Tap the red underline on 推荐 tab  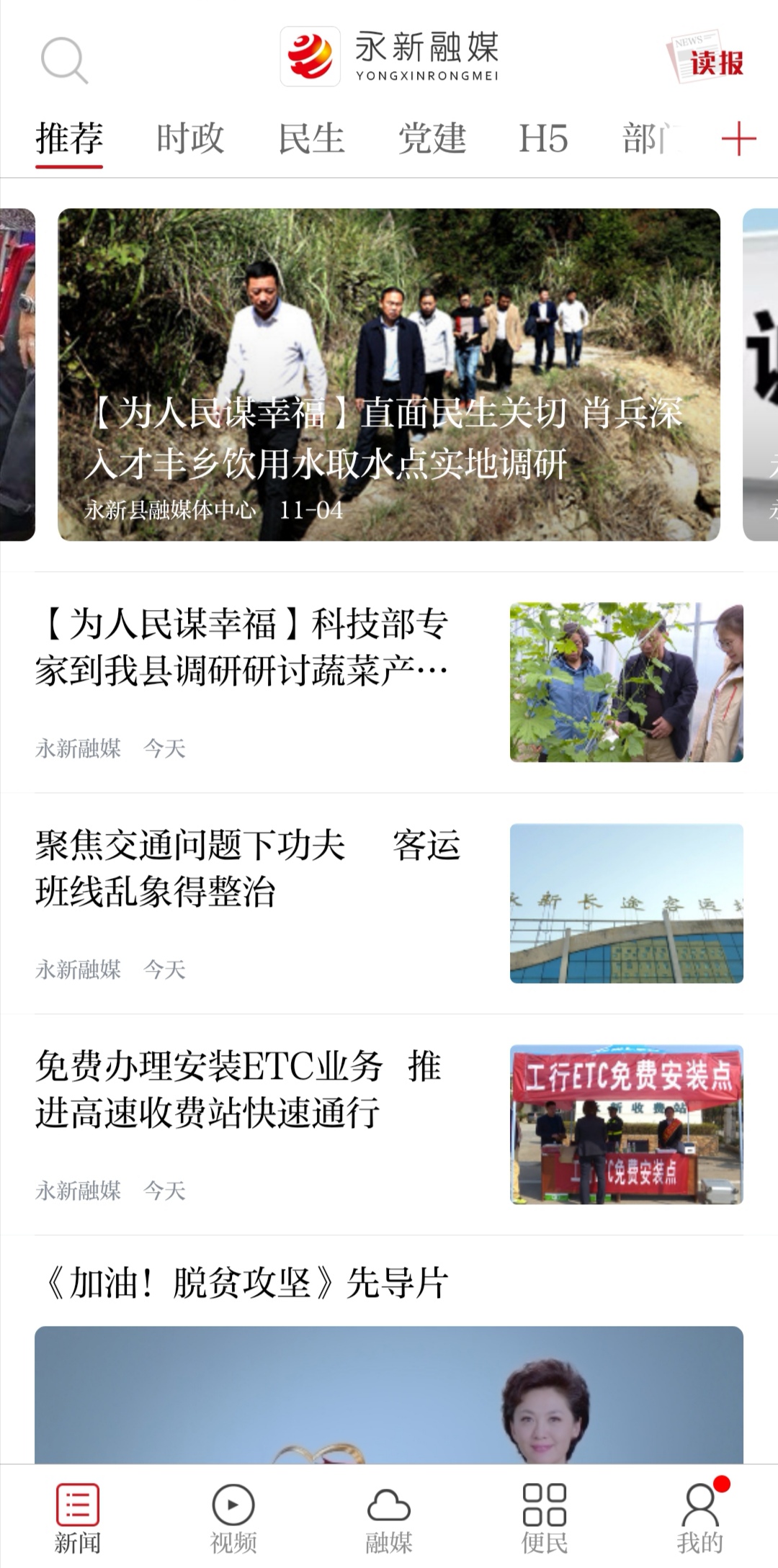point(69,165)
